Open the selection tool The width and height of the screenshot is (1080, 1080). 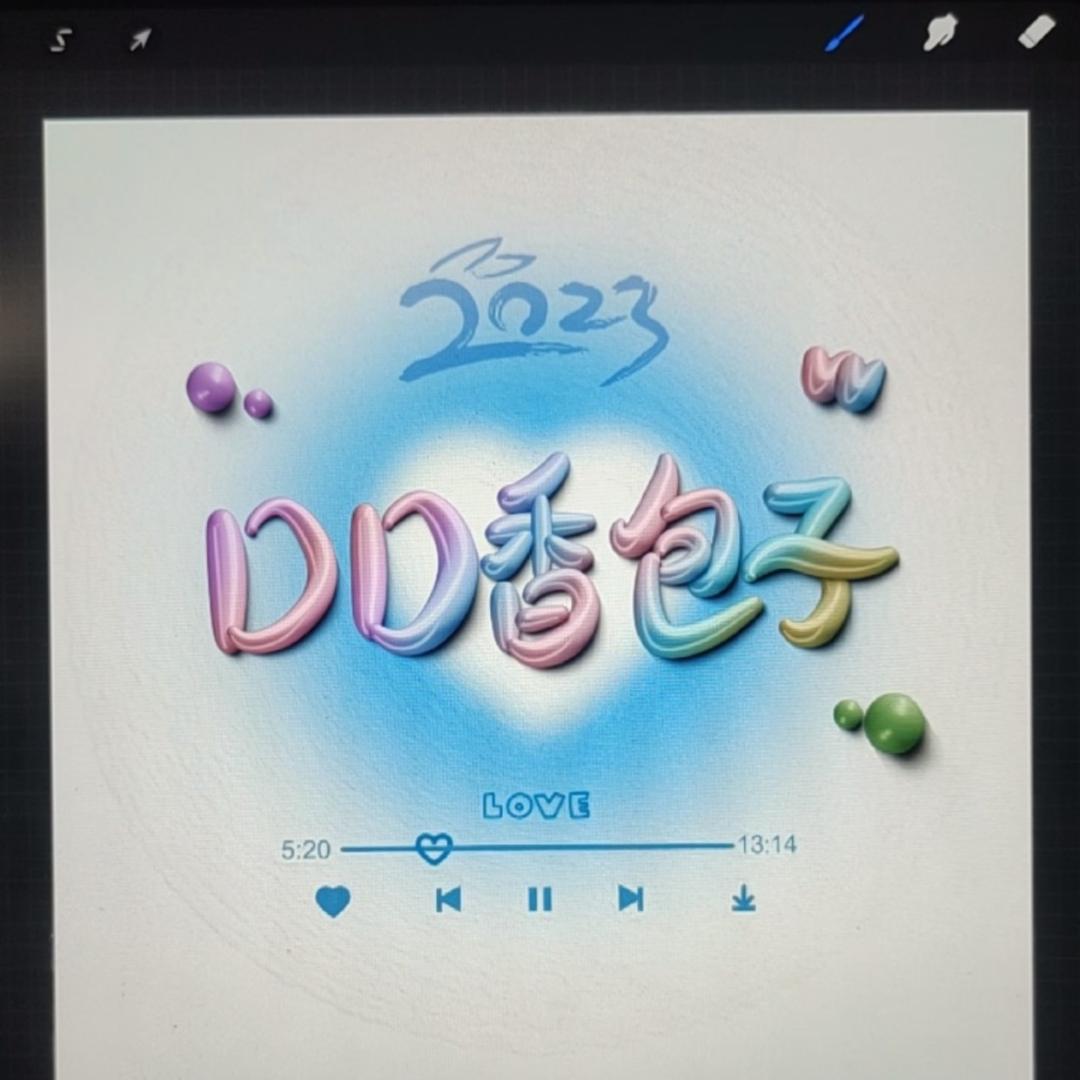61,40
